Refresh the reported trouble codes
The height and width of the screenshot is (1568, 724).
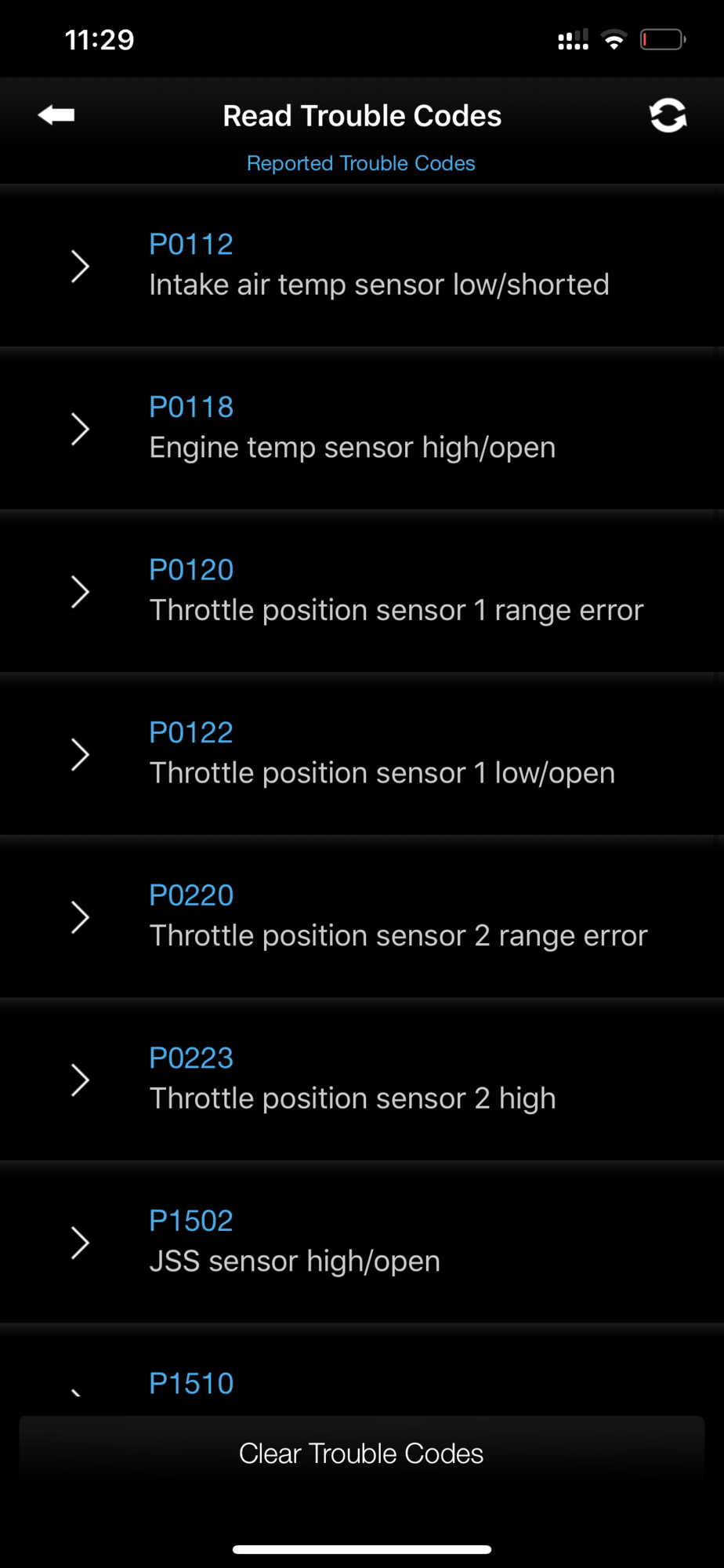tap(668, 115)
